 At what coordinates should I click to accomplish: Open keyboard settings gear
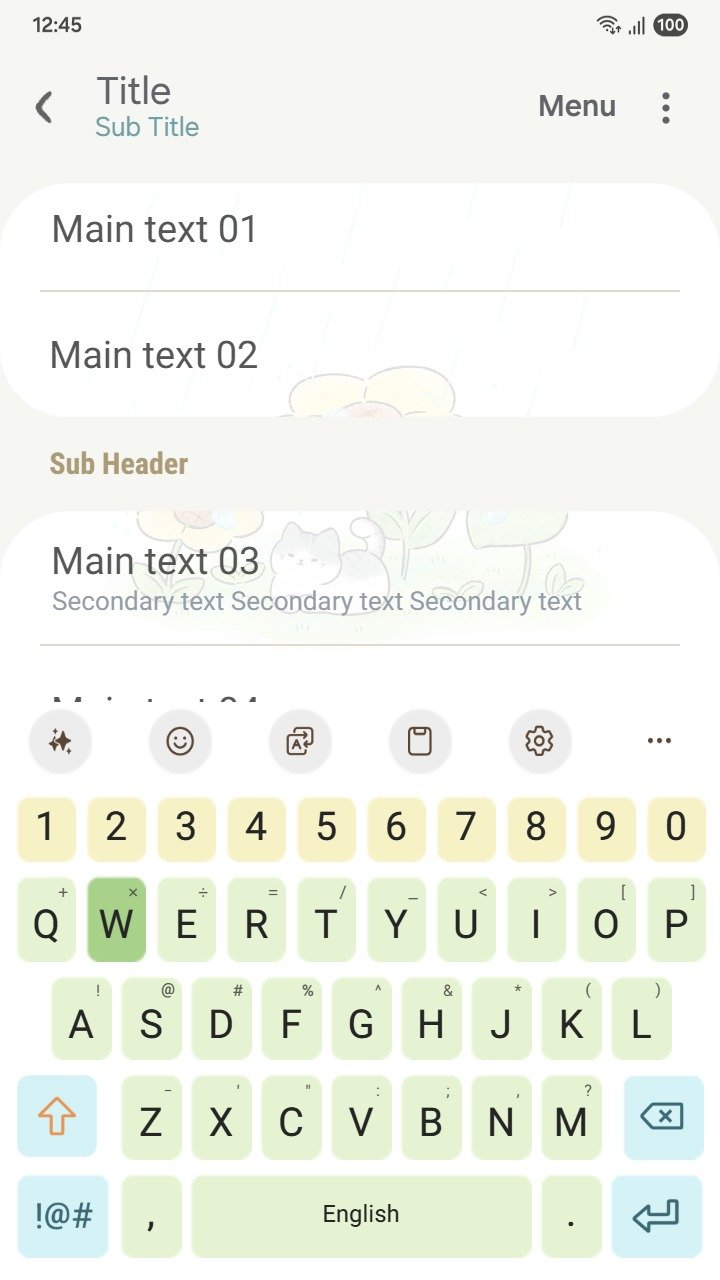tap(540, 741)
